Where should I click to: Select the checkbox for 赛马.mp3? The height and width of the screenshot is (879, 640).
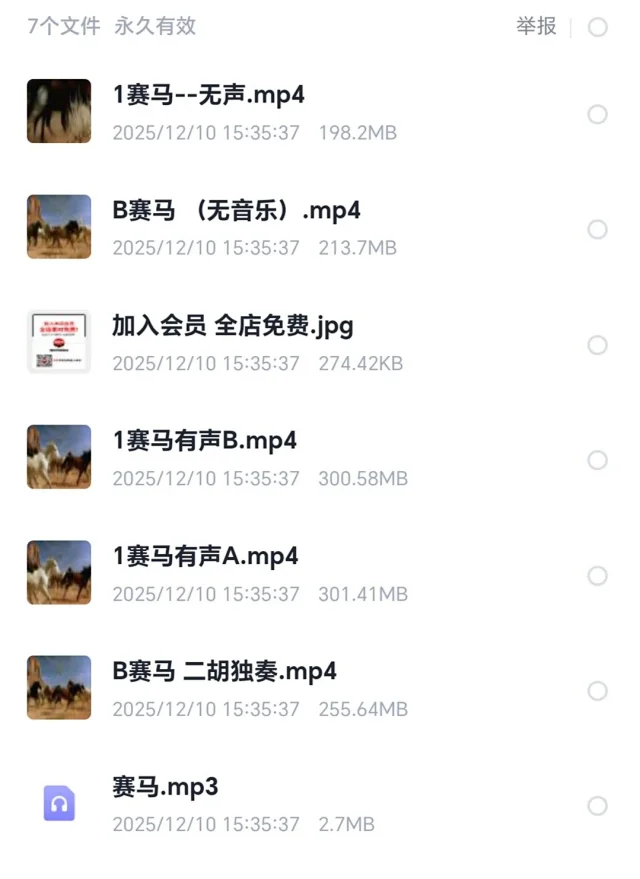click(598, 806)
